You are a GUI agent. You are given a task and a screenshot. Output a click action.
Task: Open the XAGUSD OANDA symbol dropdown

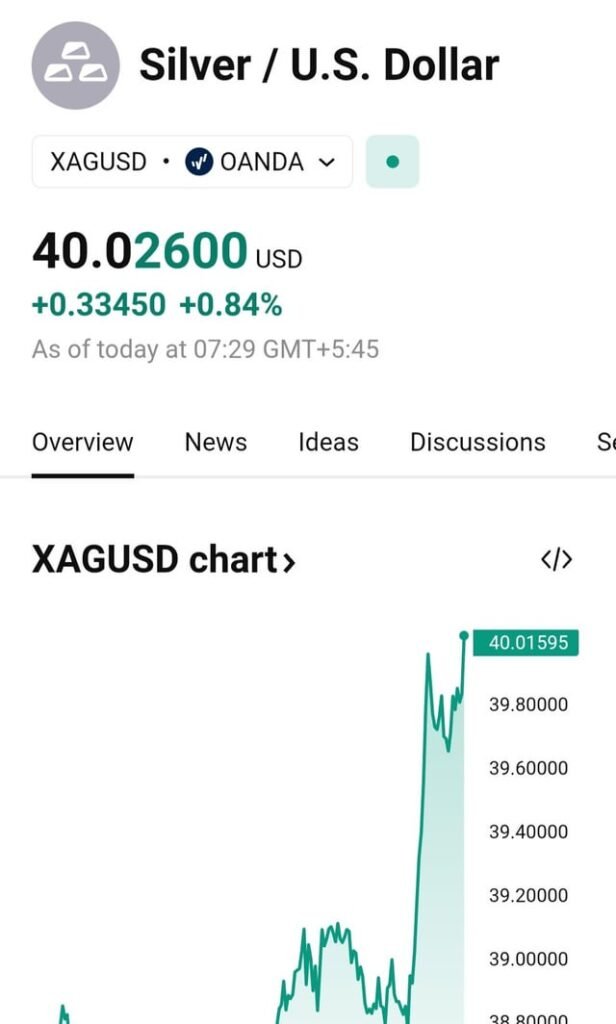[x=192, y=161]
